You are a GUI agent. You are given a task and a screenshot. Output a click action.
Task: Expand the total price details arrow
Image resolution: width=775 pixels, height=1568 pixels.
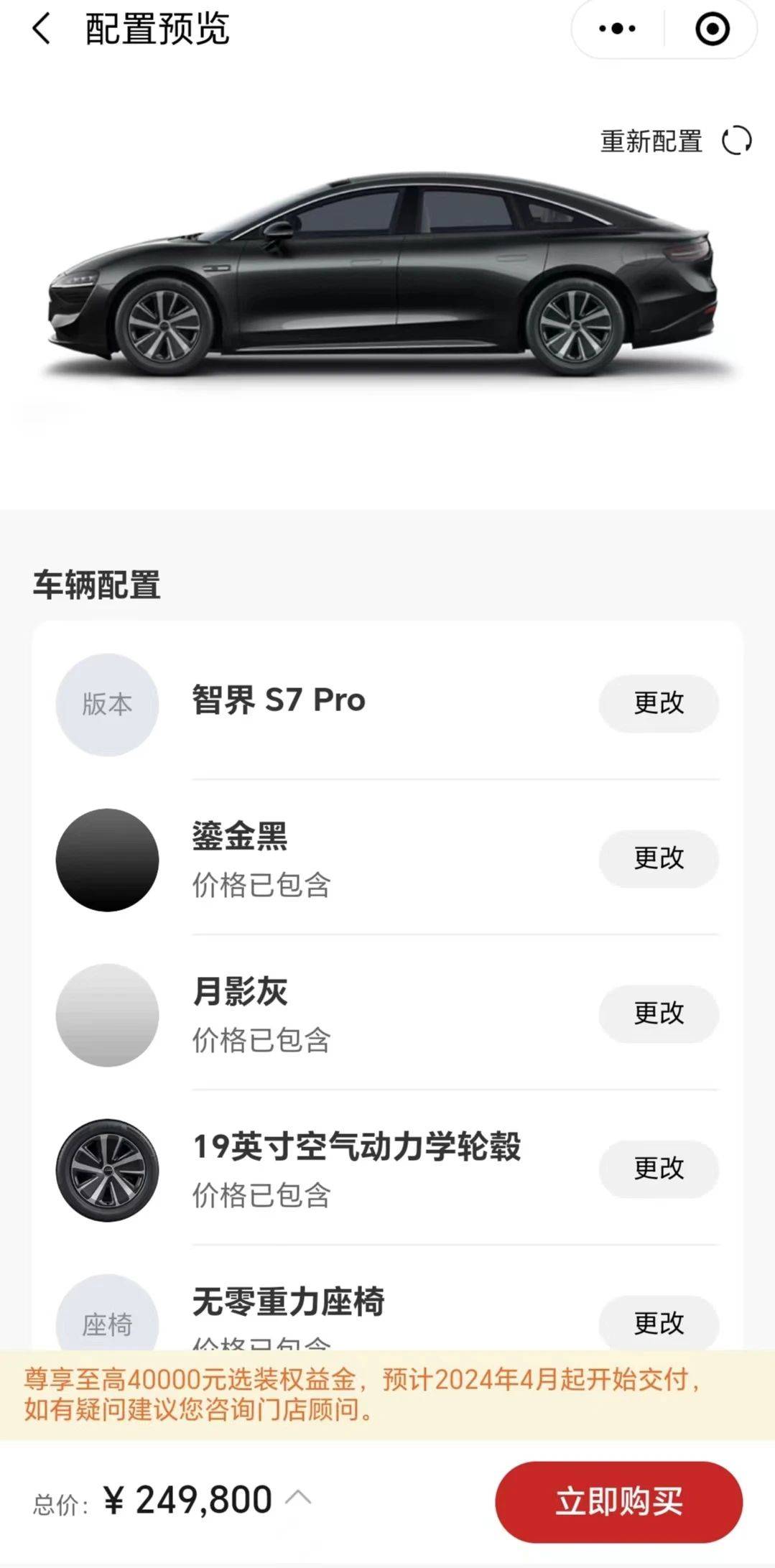click(298, 1498)
